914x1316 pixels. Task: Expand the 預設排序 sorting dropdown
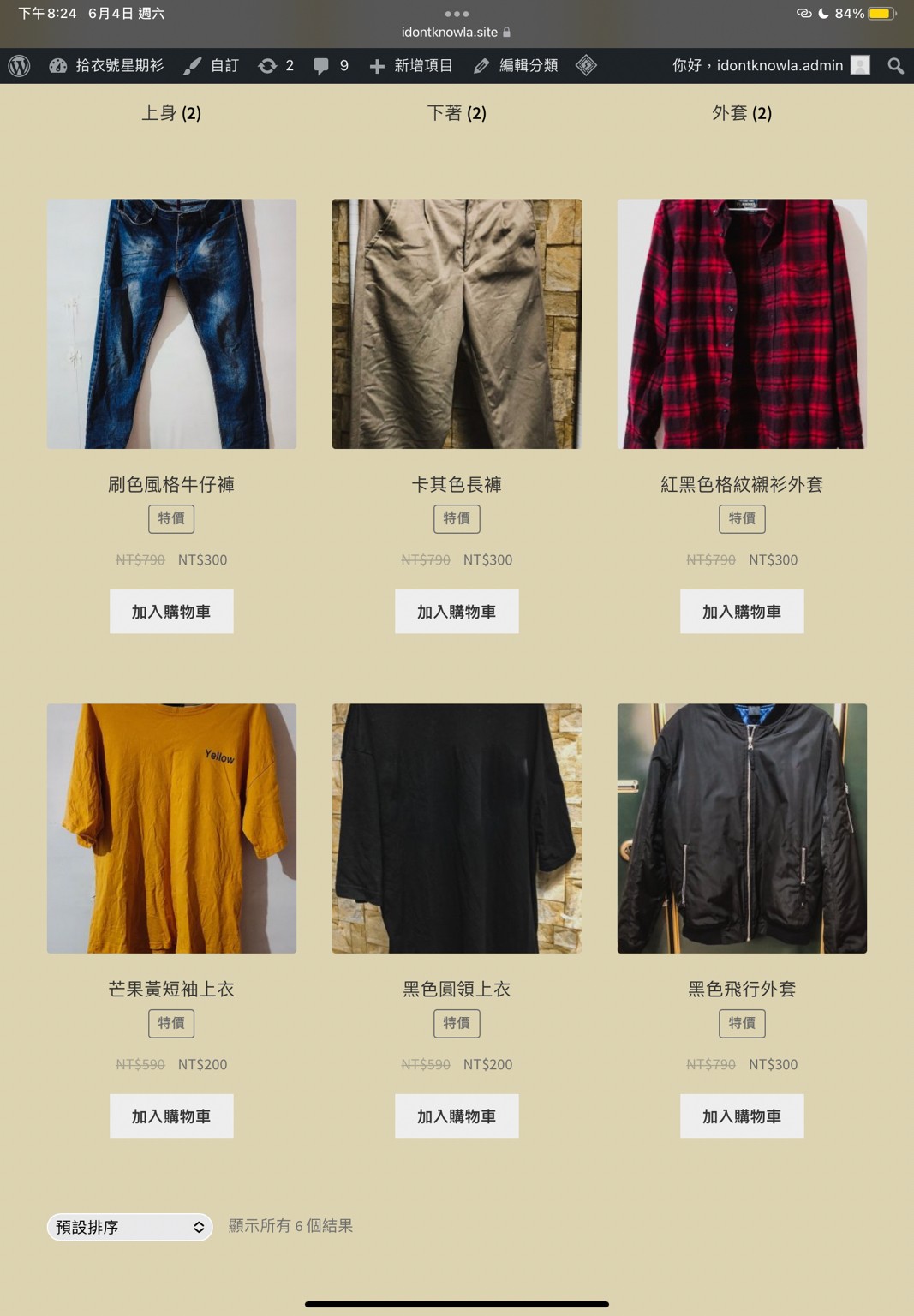[129, 1227]
